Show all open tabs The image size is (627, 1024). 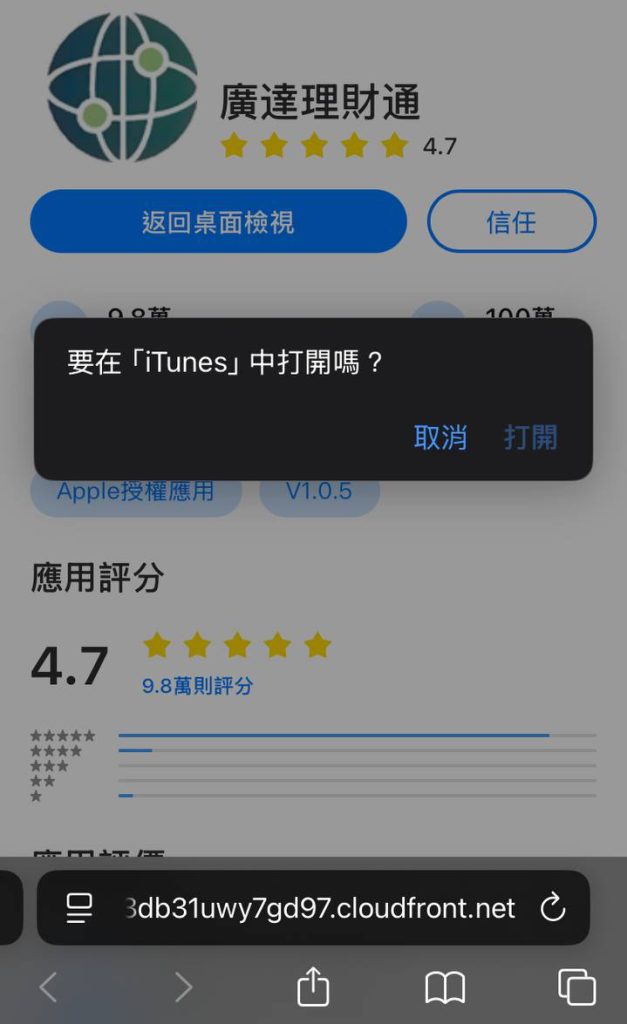(x=576, y=987)
